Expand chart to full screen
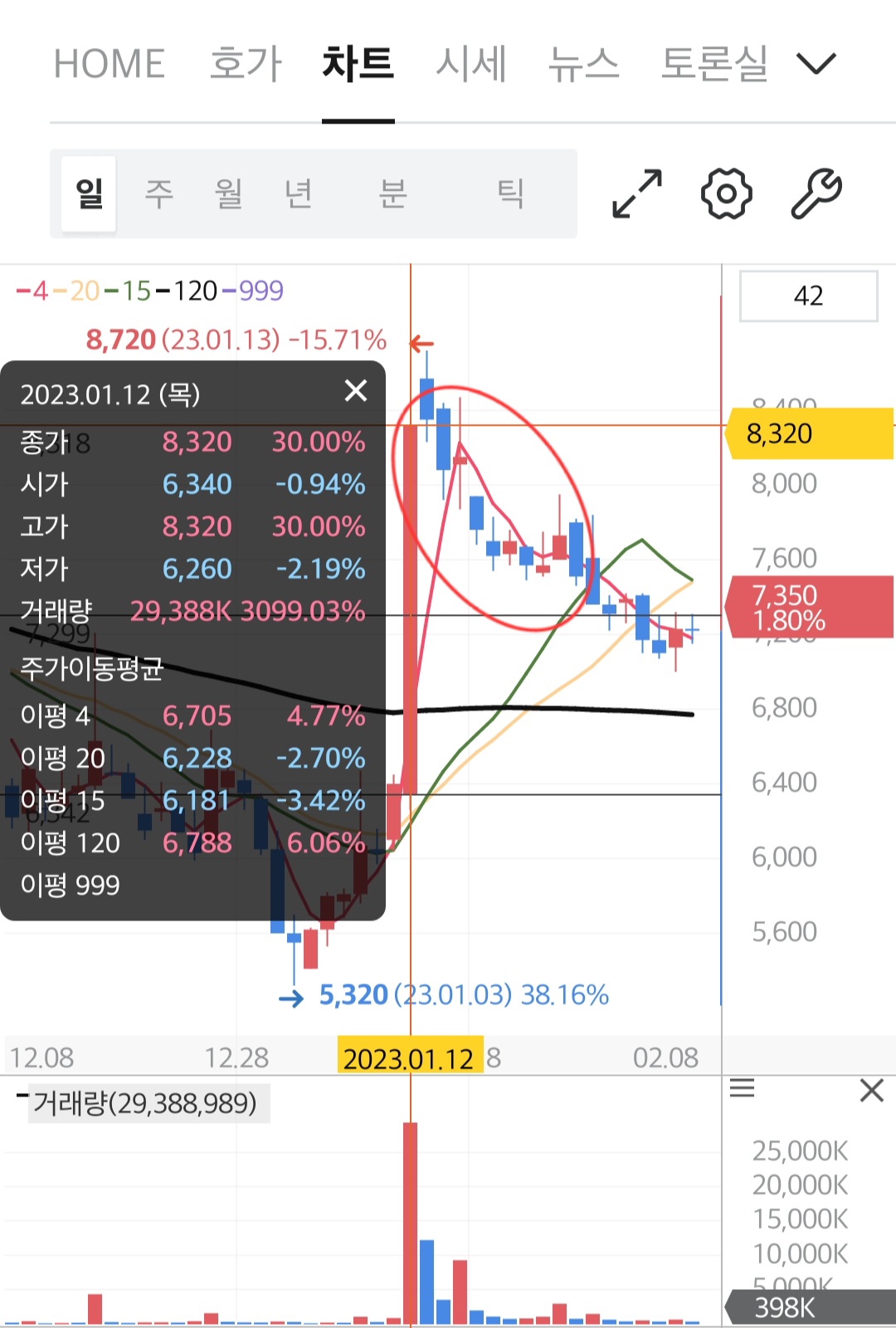896x1328 pixels. pyautogui.click(x=637, y=194)
